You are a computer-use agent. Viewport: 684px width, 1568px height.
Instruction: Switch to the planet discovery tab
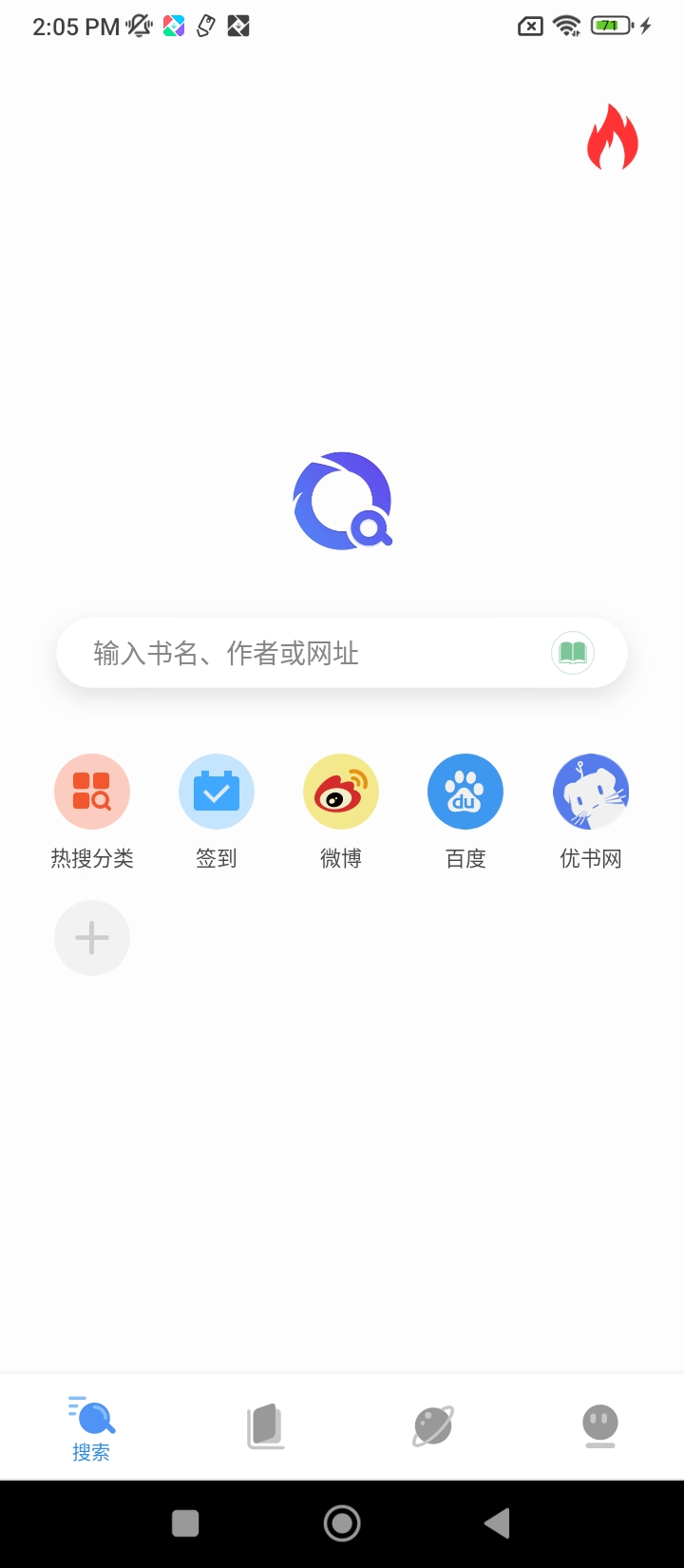pos(433,1426)
